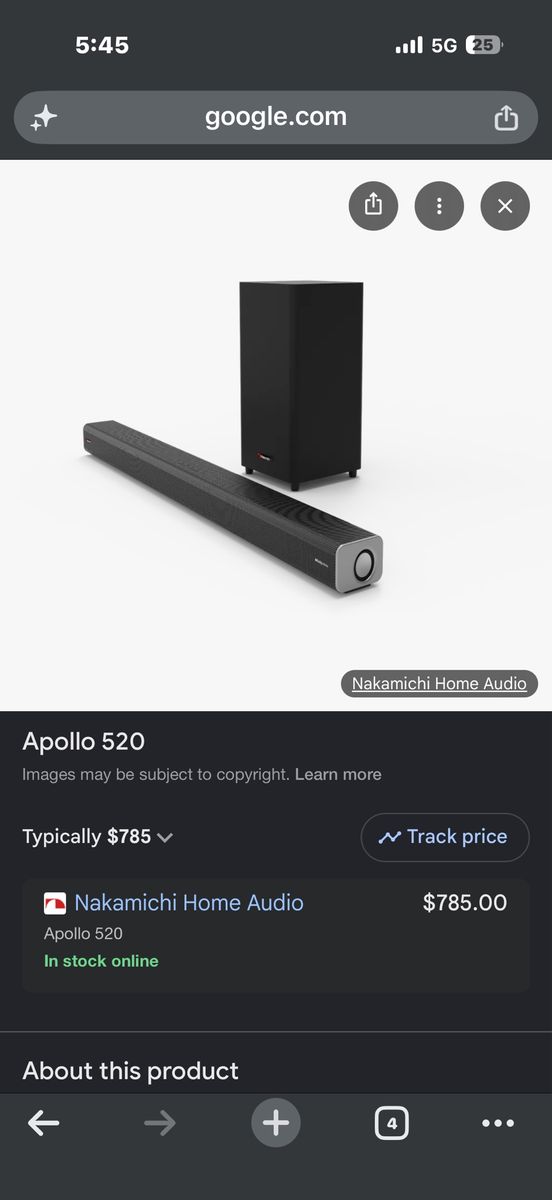View the 4 open tabs
The image size is (552, 1200).
tap(391, 1123)
